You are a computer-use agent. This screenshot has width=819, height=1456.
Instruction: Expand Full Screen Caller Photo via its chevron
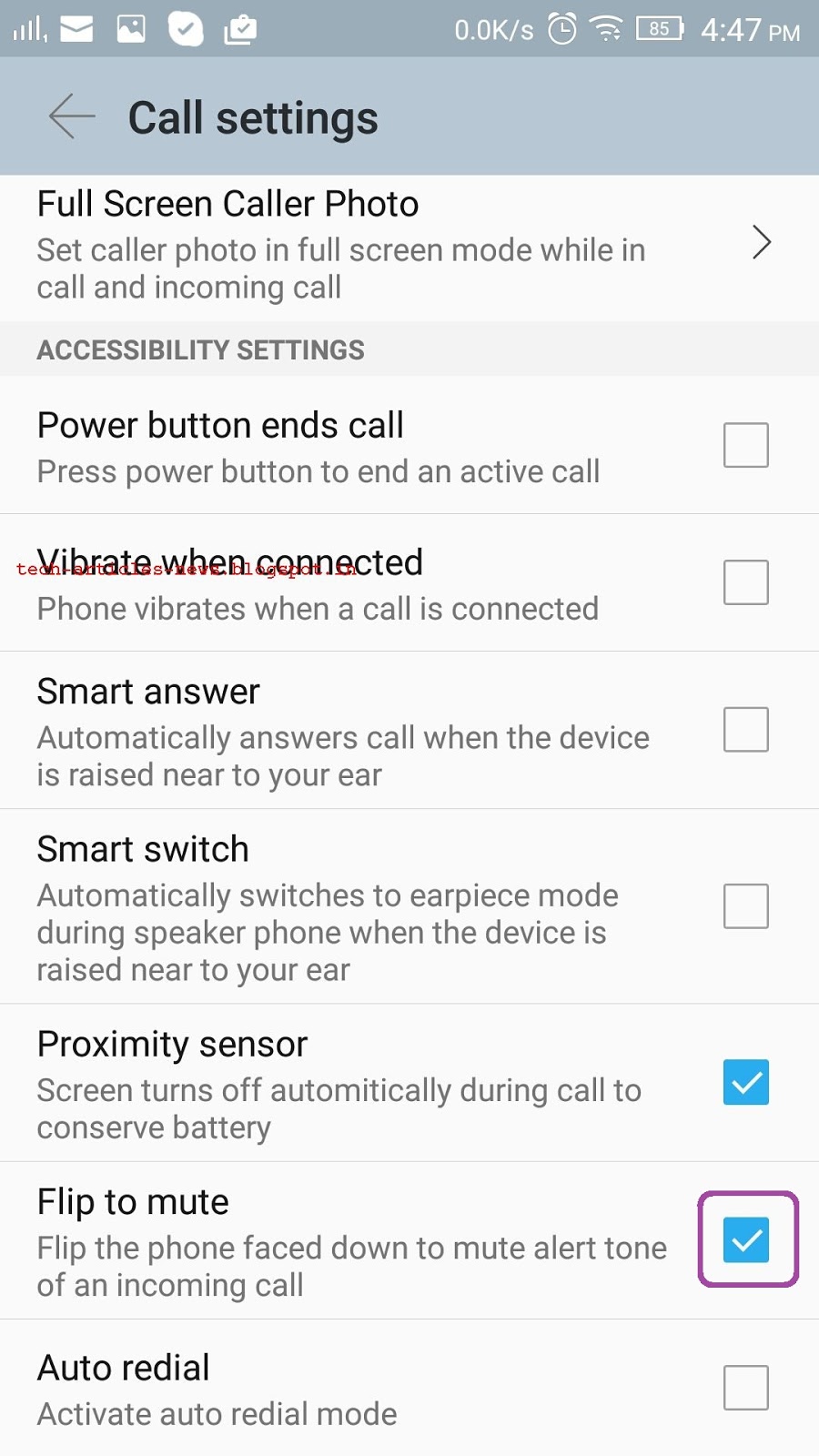click(x=762, y=244)
